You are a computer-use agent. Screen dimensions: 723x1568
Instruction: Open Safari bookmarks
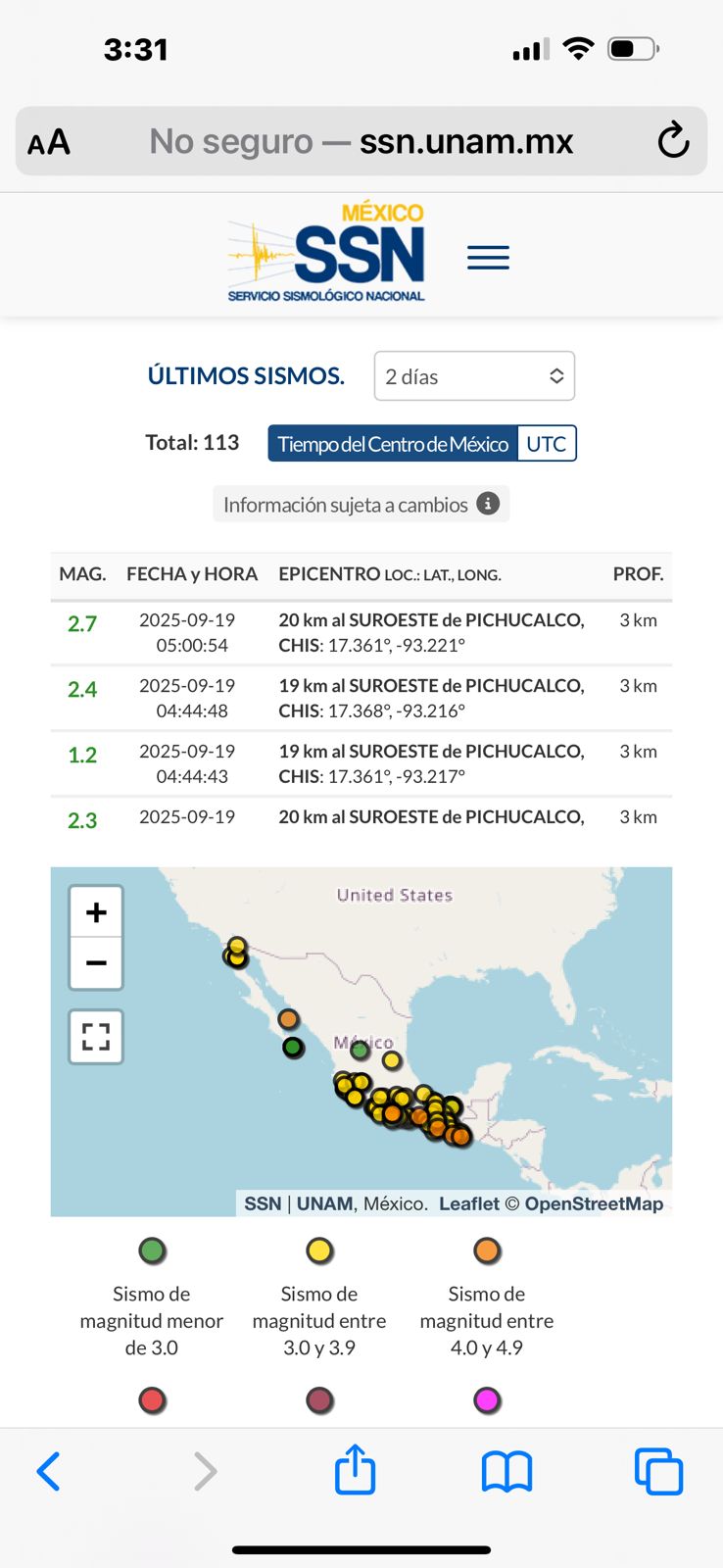[x=506, y=1471]
